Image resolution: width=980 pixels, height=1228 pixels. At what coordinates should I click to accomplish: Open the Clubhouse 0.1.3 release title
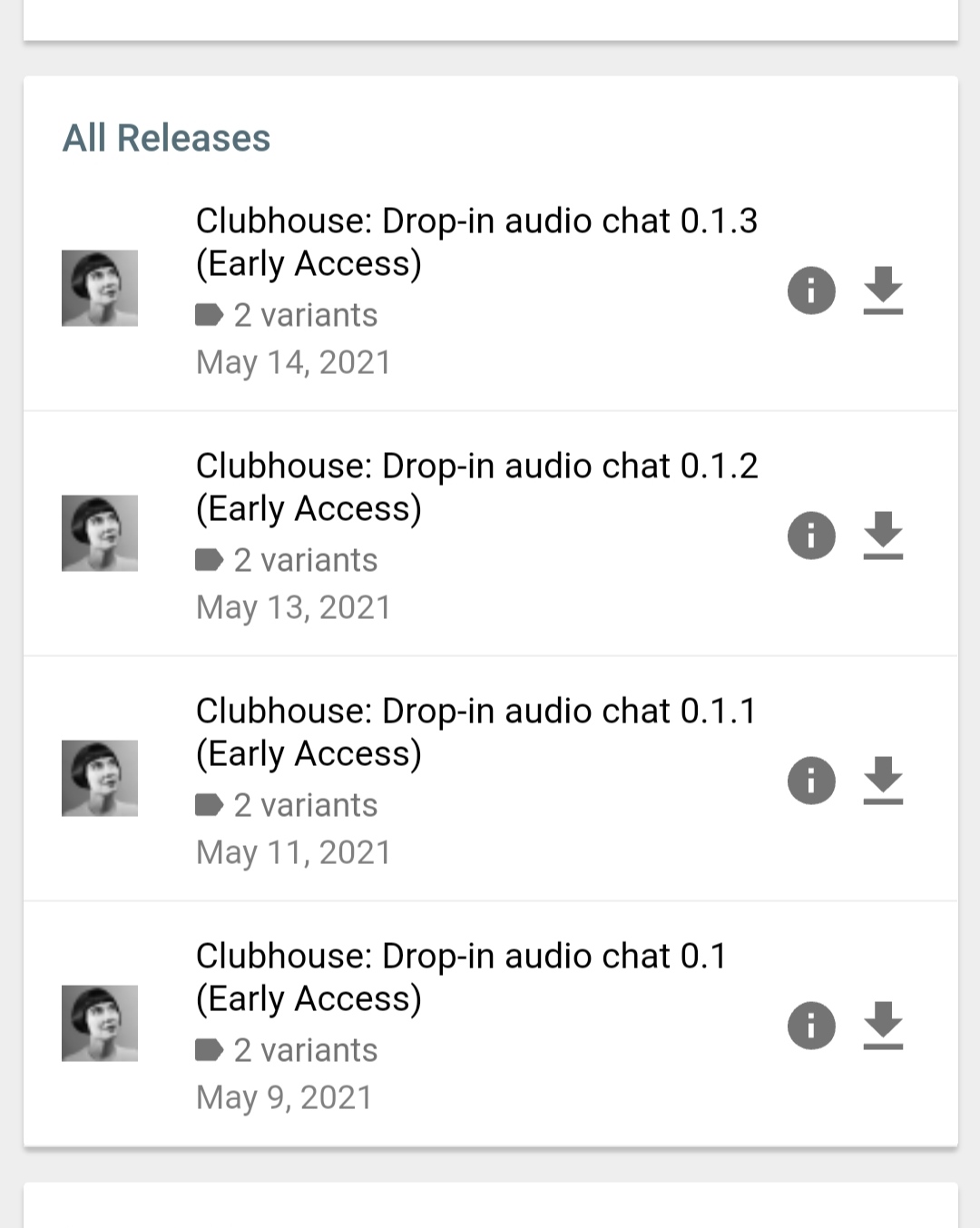pyautogui.click(x=476, y=241)
